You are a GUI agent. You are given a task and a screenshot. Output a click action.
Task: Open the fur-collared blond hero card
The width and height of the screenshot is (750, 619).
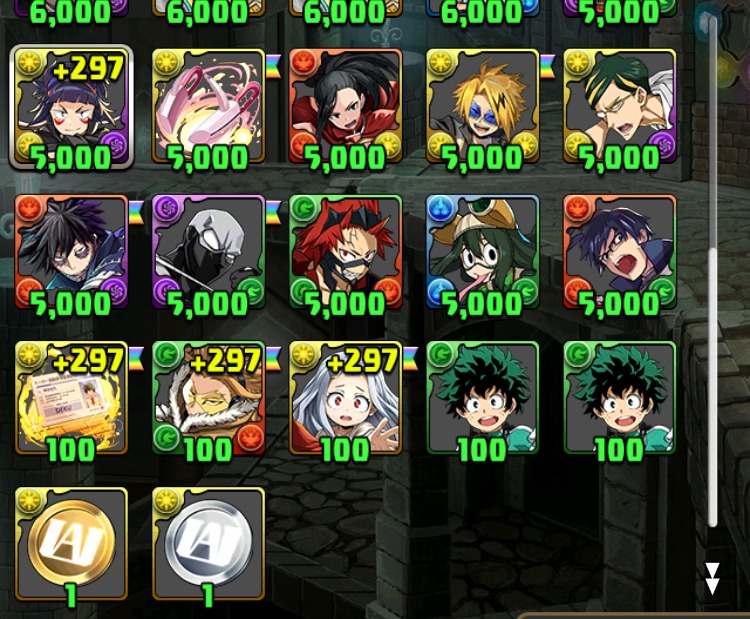pos(208,398)
